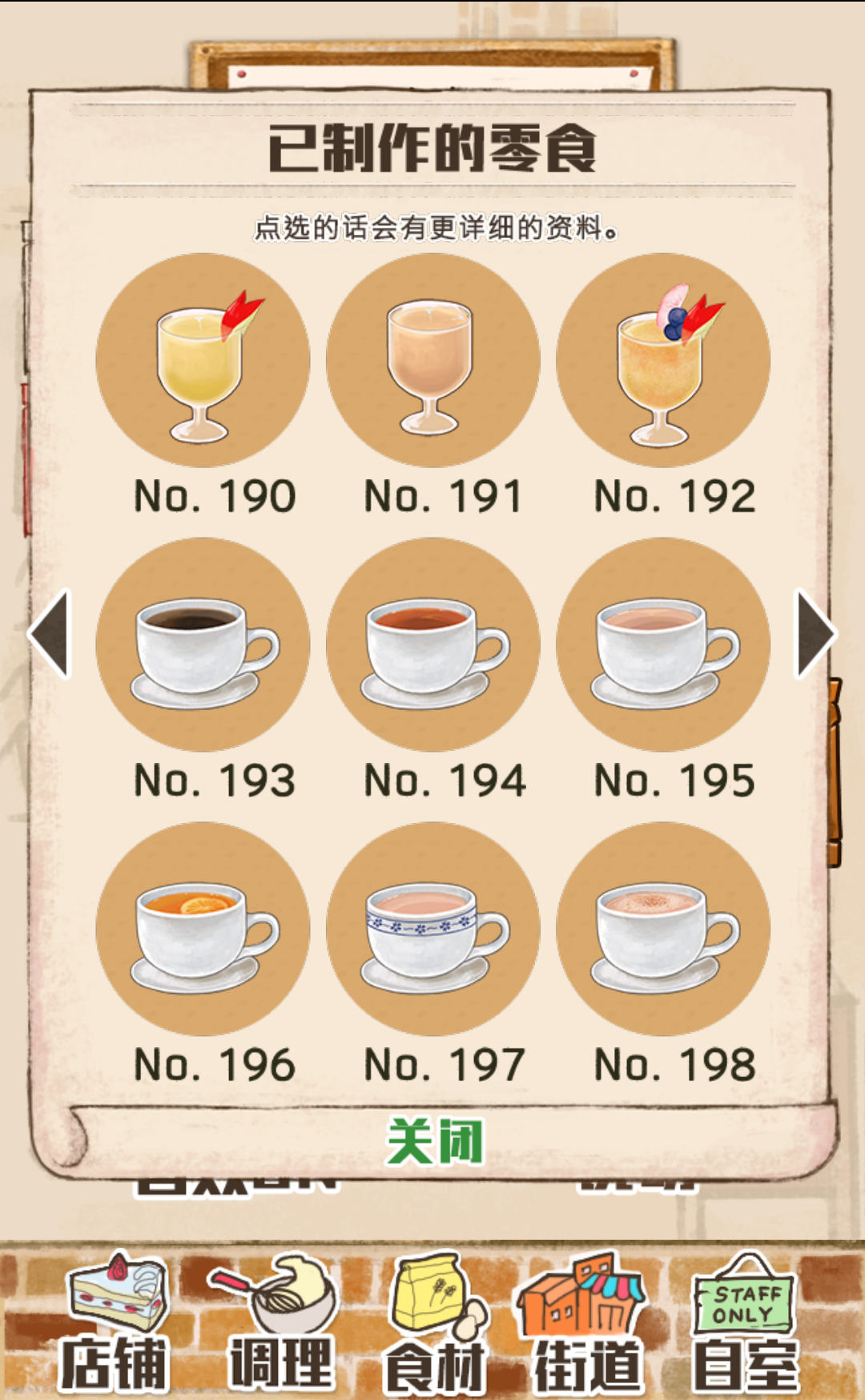Go to the 自室 staff room tab
The height and width of the screenshot is (1400, 865).
(x=745, y=1324)
